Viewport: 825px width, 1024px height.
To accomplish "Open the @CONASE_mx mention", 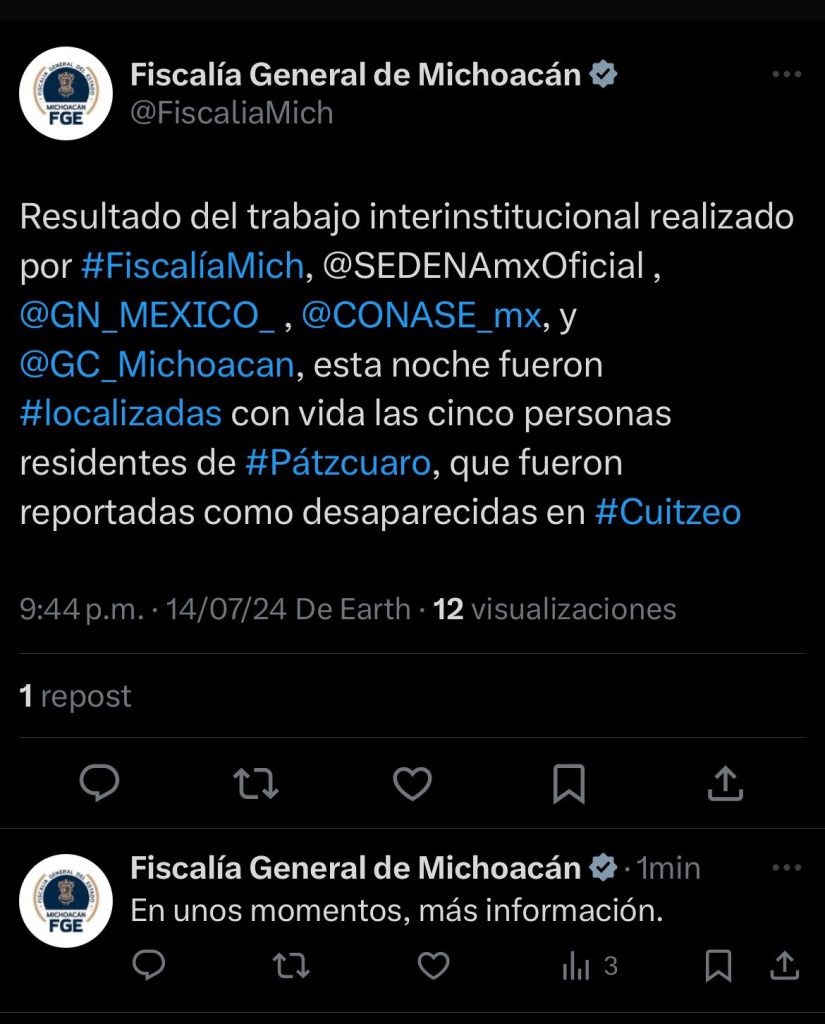I will (x=421, y=315).
